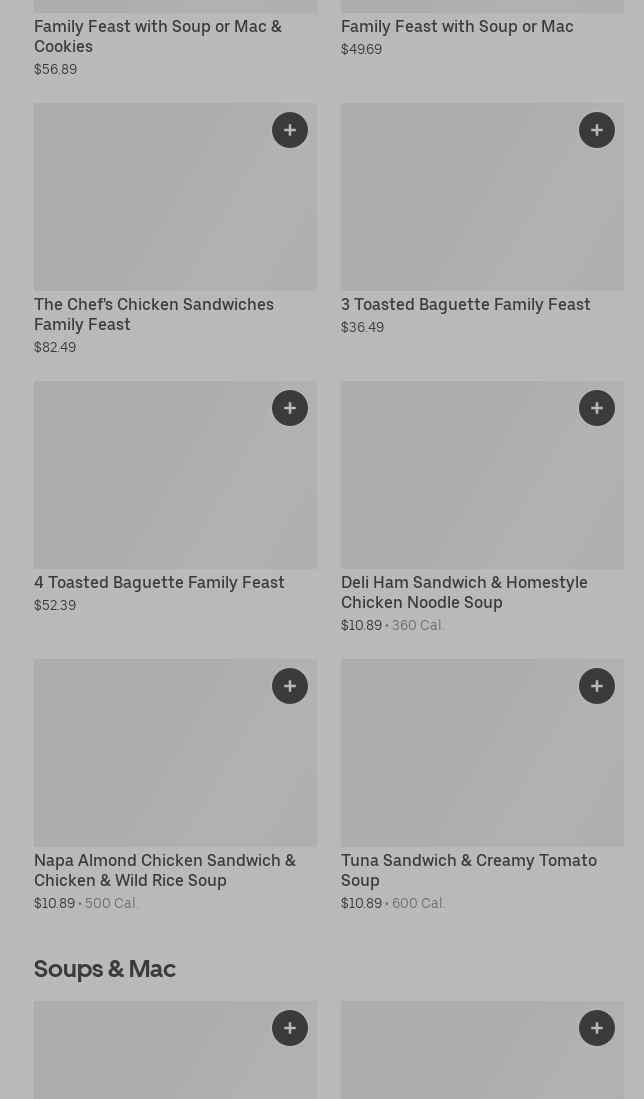Add Napa Almond Chicken Sandwich combo to cart
The width and height of the screenshot is (644, 1099).
click(x=289, y=685)
